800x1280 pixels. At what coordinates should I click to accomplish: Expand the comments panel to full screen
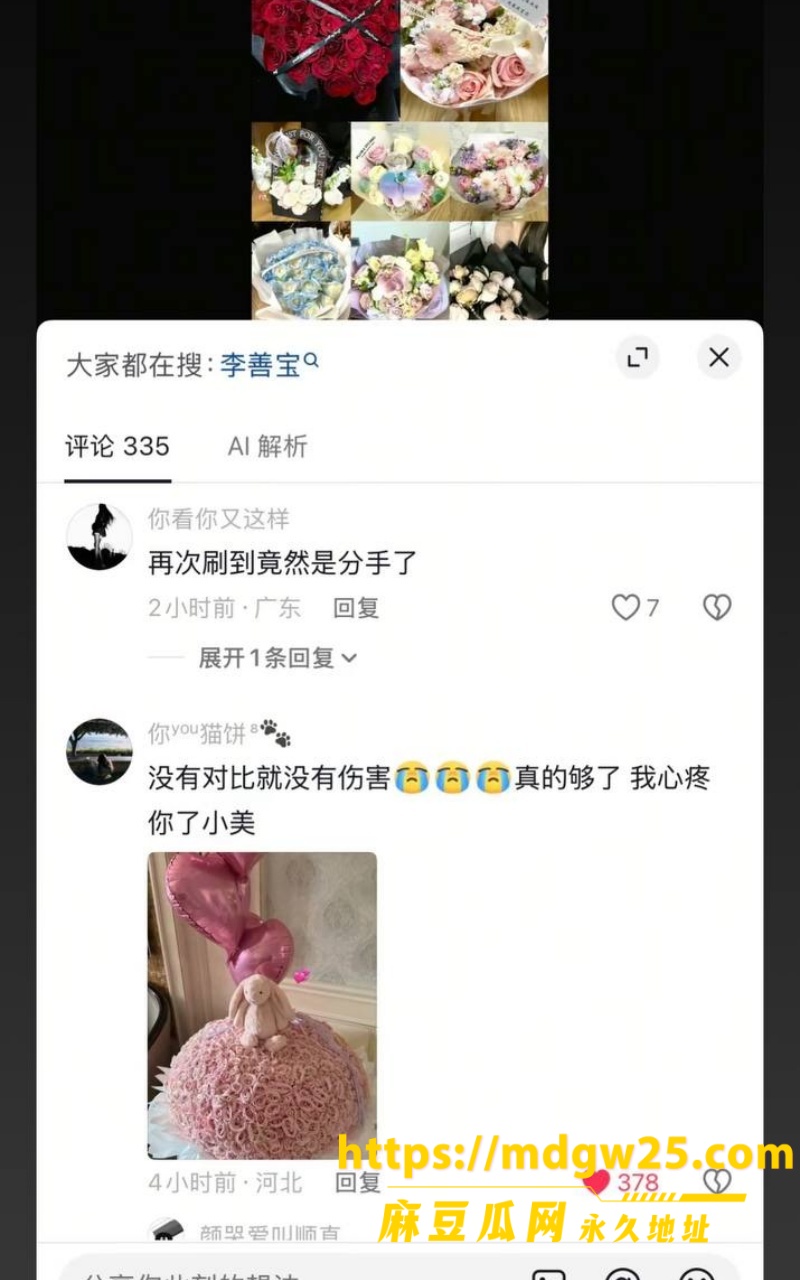point(637,357)
